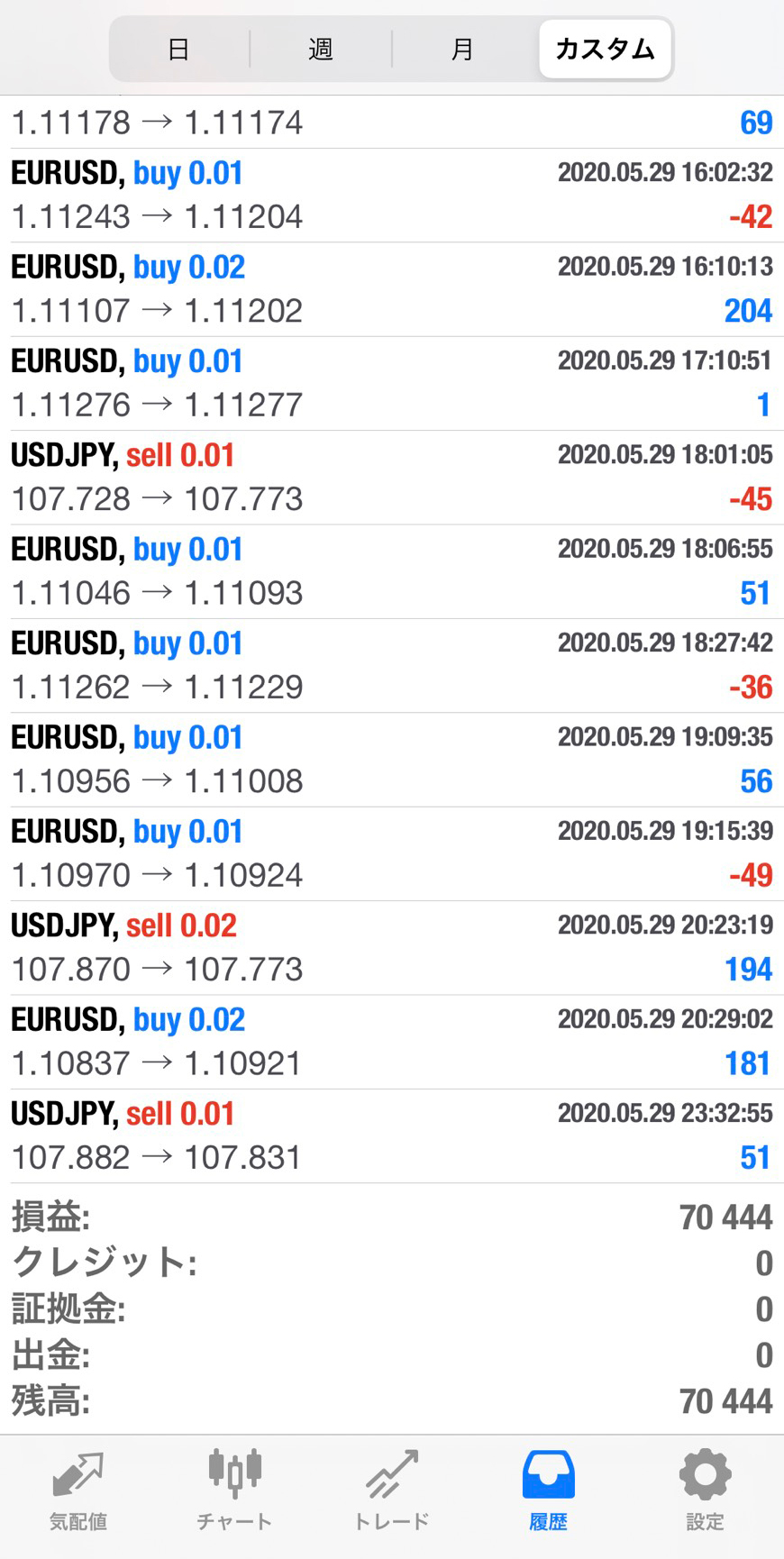Screen dimensions: 784x1559
Task: Open the EURUSD buy 0.02 trade at 16:10:13
Action: [x=391, y=289]
